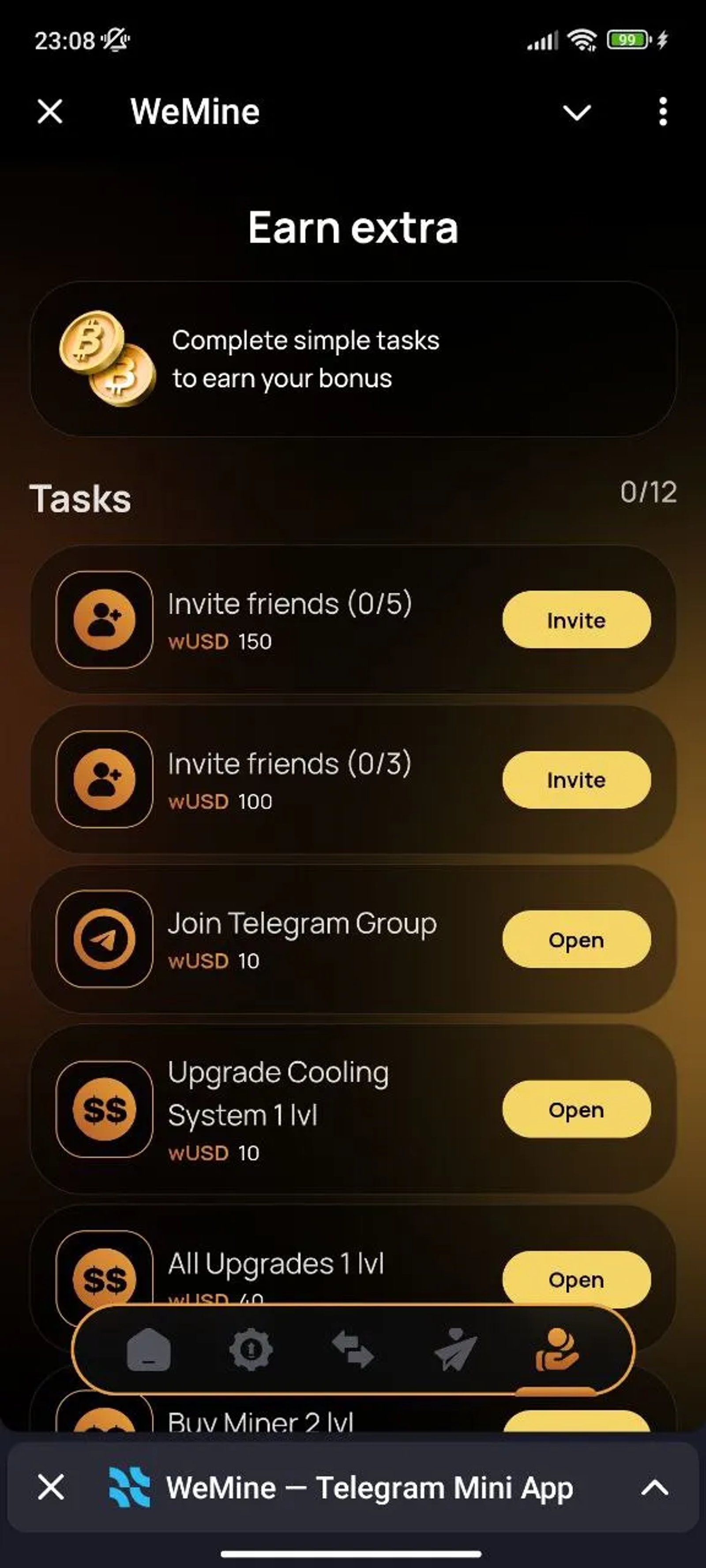Switch to the home tab

[x=149, y=1350]
